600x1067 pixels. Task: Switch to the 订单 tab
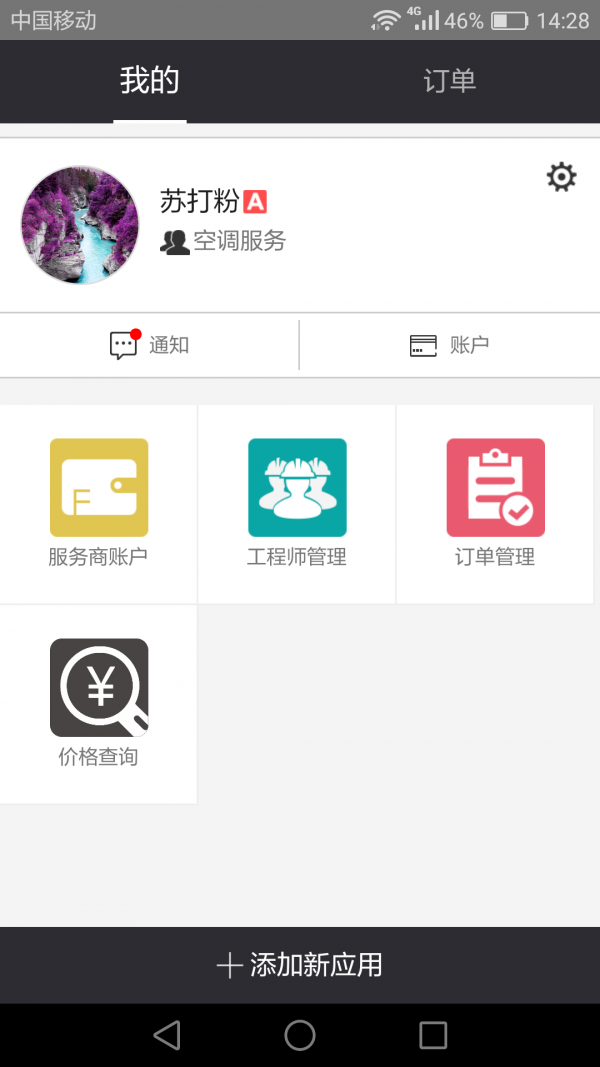click(x=449, y=81)
